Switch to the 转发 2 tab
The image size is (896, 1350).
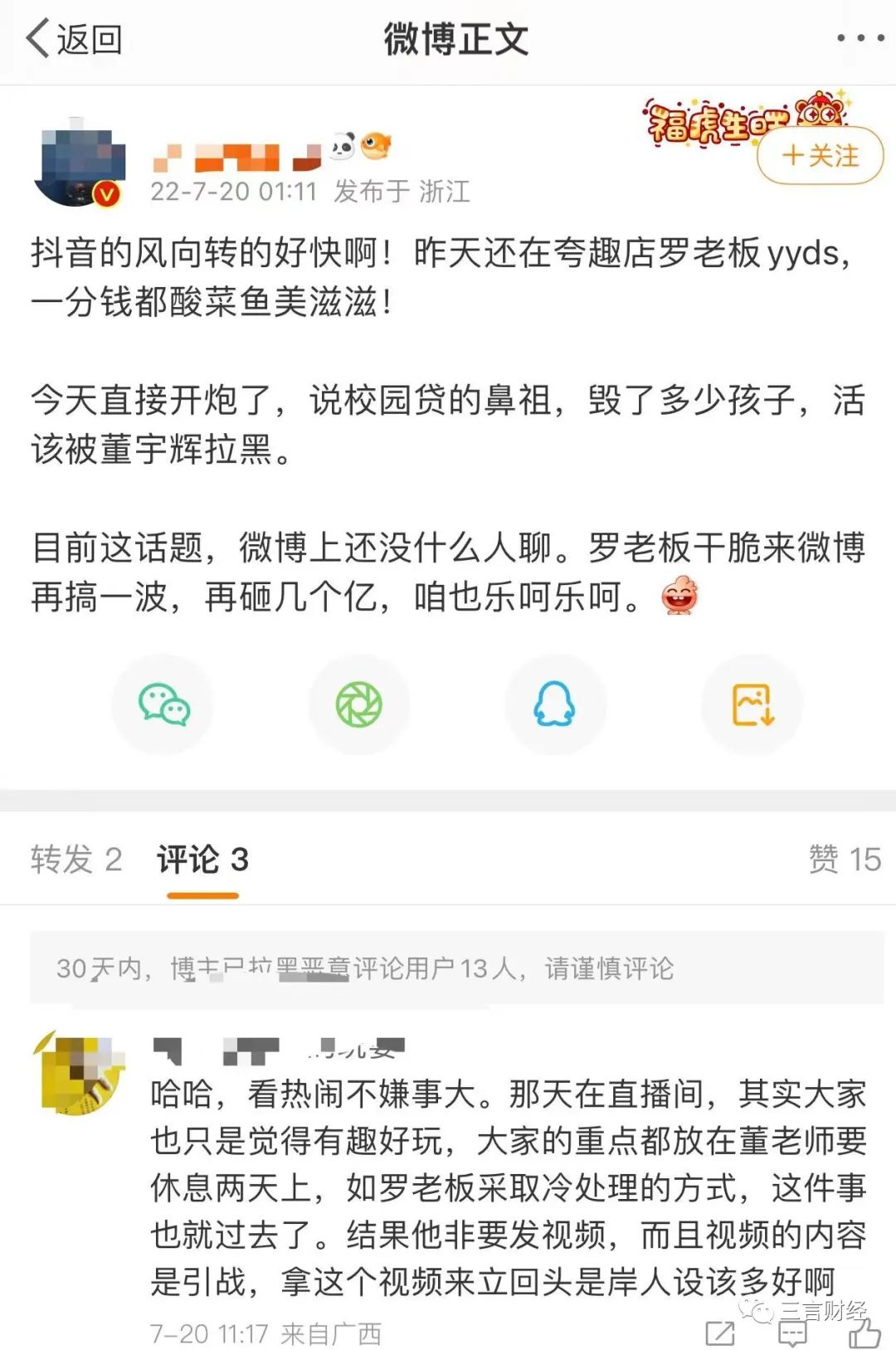click(76, 860)
